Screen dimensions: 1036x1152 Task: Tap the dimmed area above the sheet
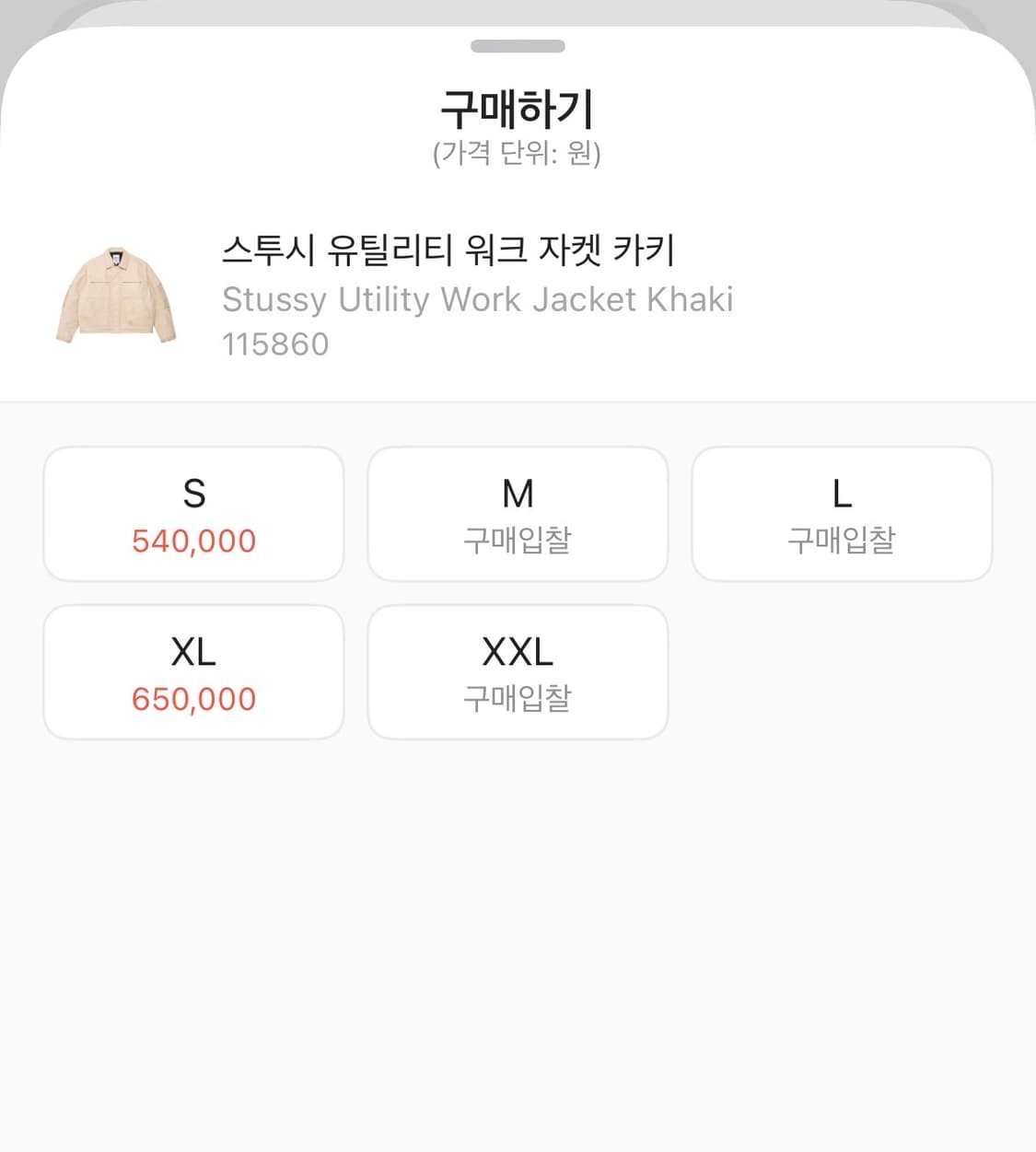tap(518, 9)
